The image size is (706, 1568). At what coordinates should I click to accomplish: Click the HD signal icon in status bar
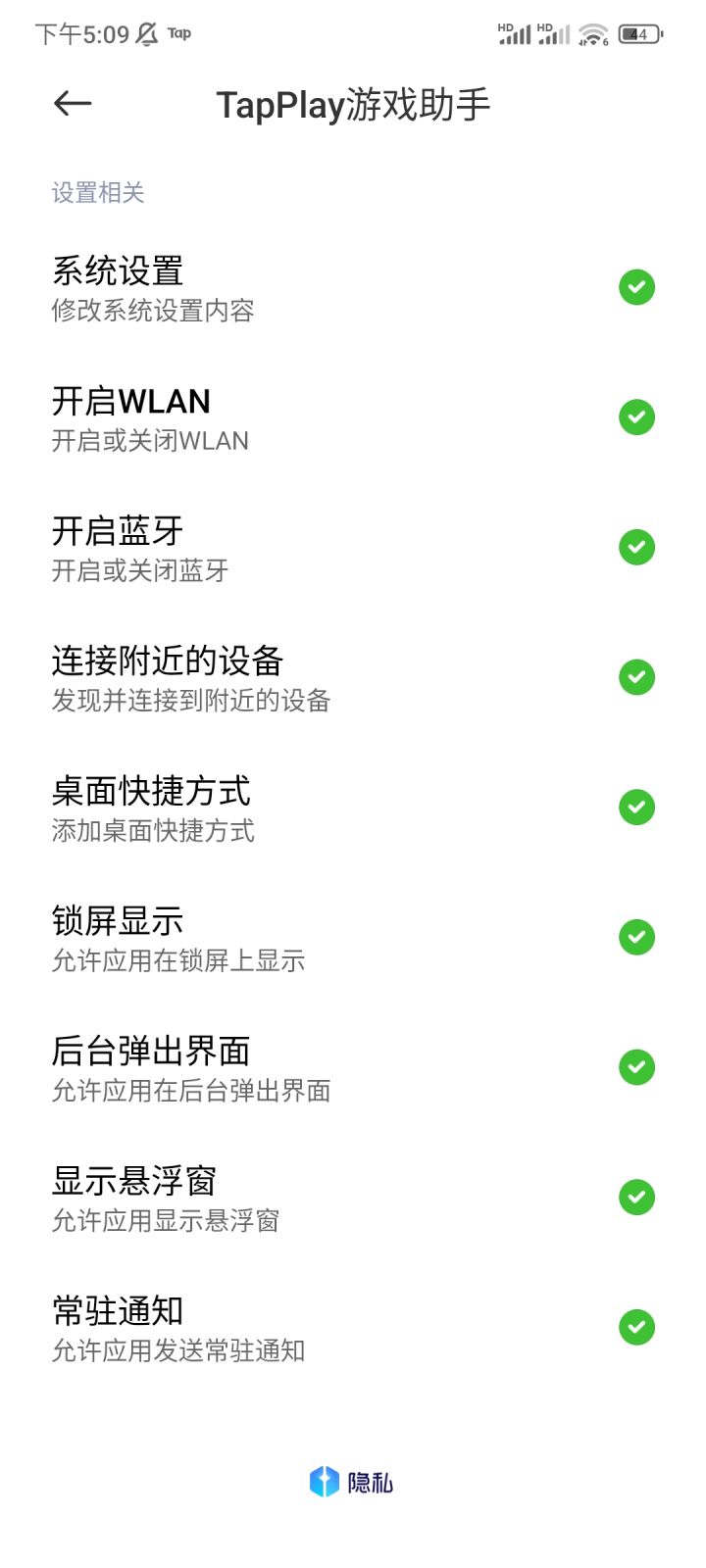click(x=511, y=32)
